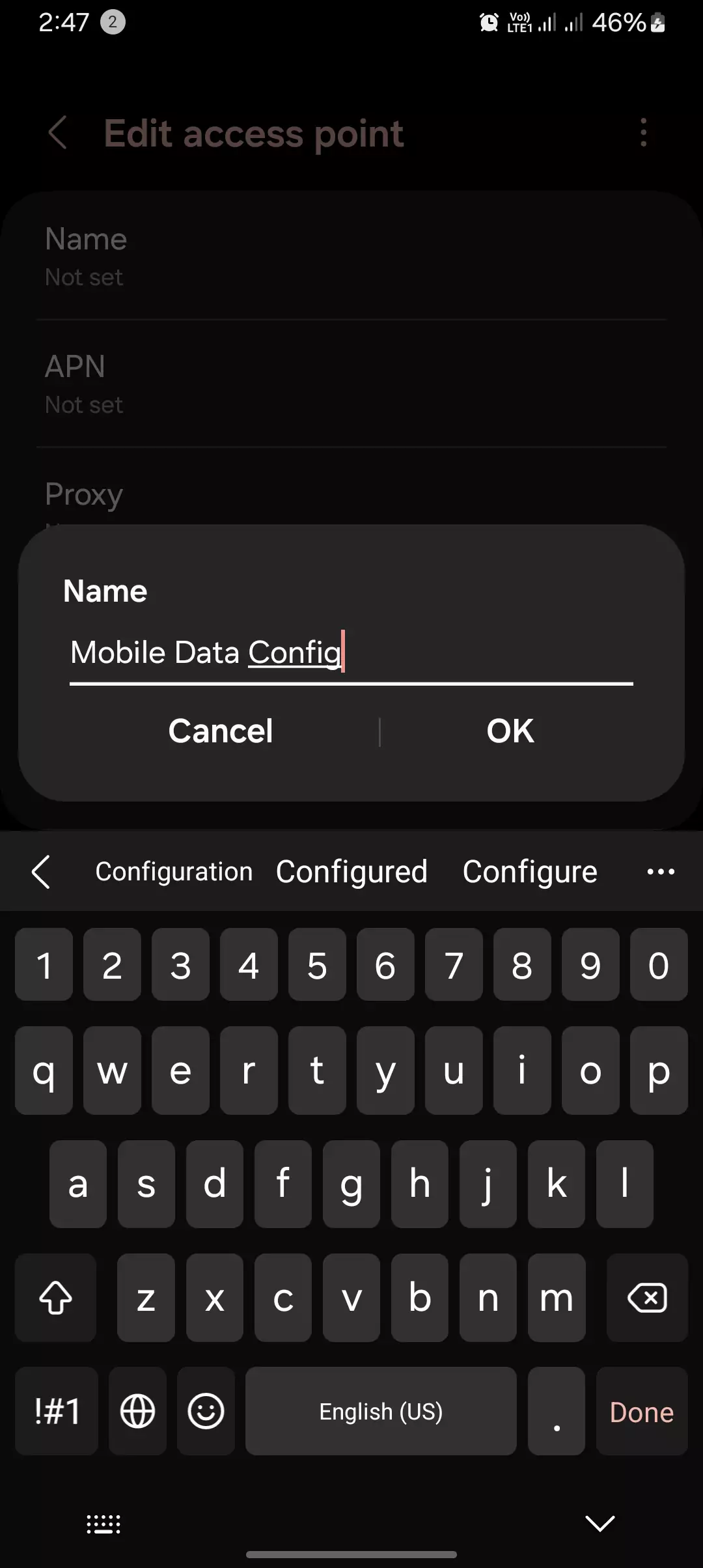Activate the shift key
This screenshot has height=1568, width=703.
click(56, 1298)
